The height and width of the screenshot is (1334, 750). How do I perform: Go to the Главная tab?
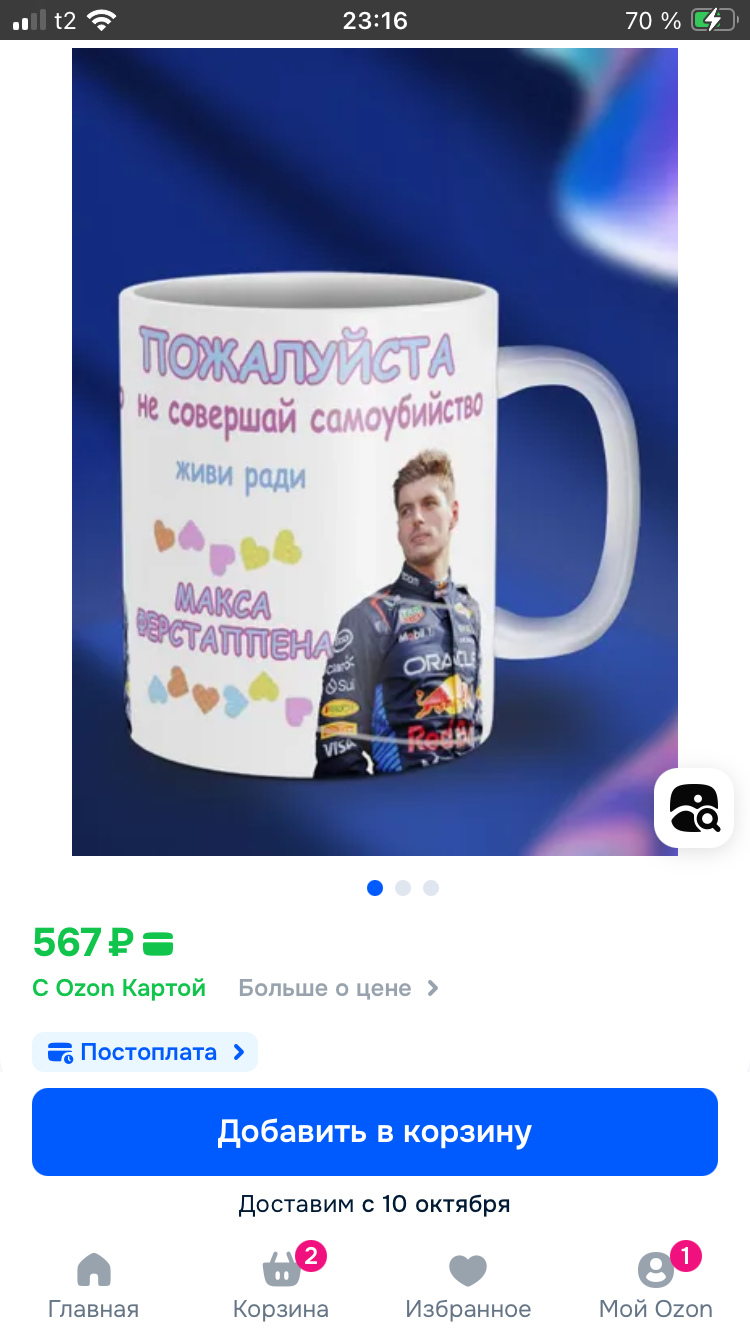tap(94, 1286)
